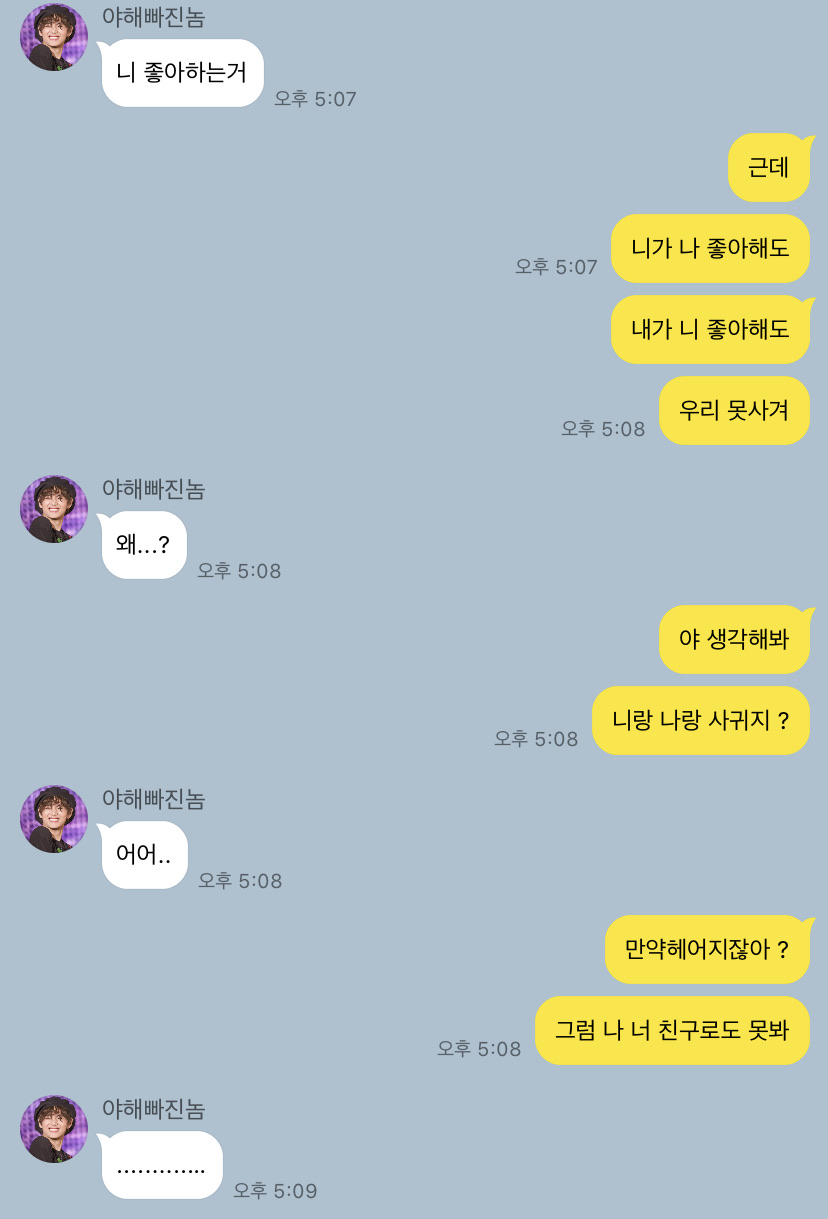Open sender's profile photo beside the '왜...?' message

[54, 509]
